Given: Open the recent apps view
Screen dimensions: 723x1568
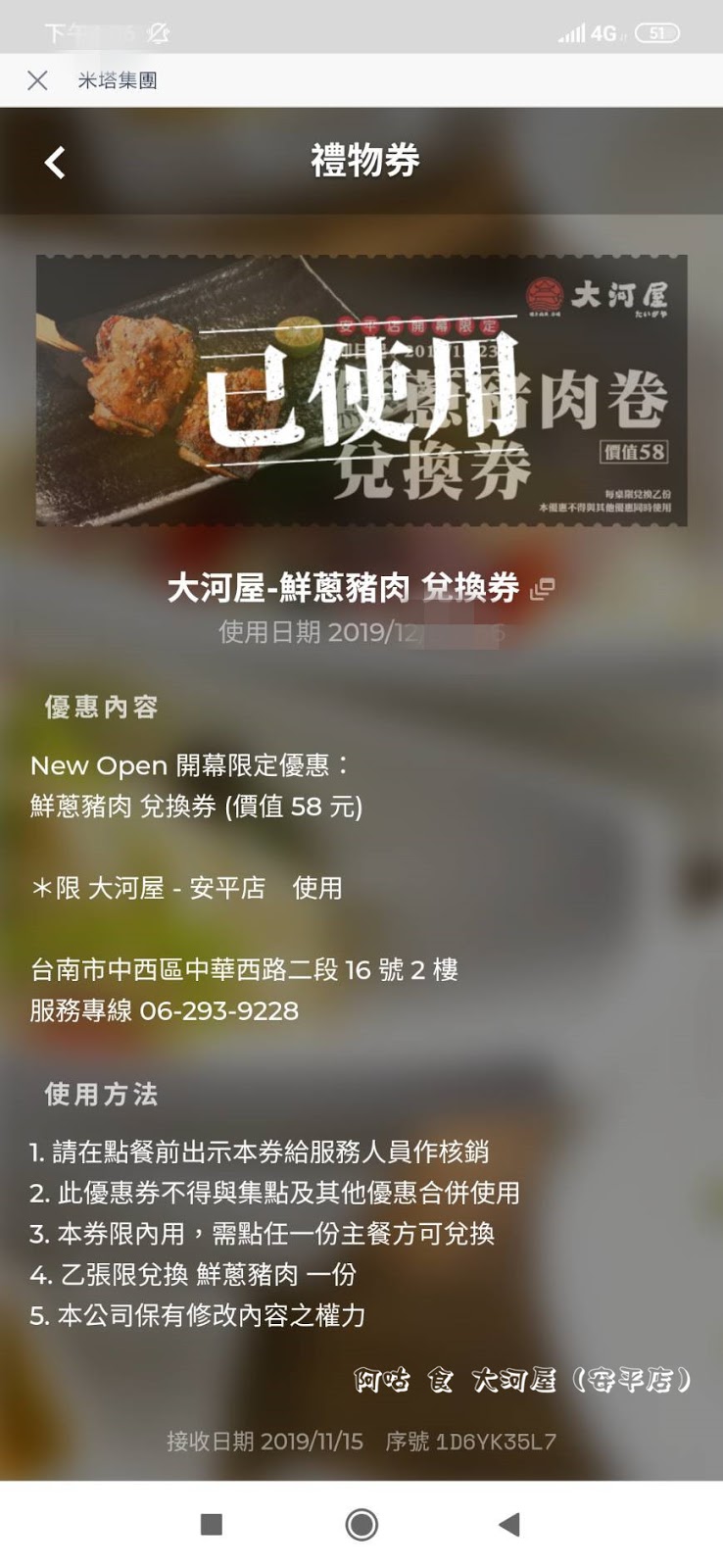Looking at the screenshot, I should click(x=212, y=1524).
